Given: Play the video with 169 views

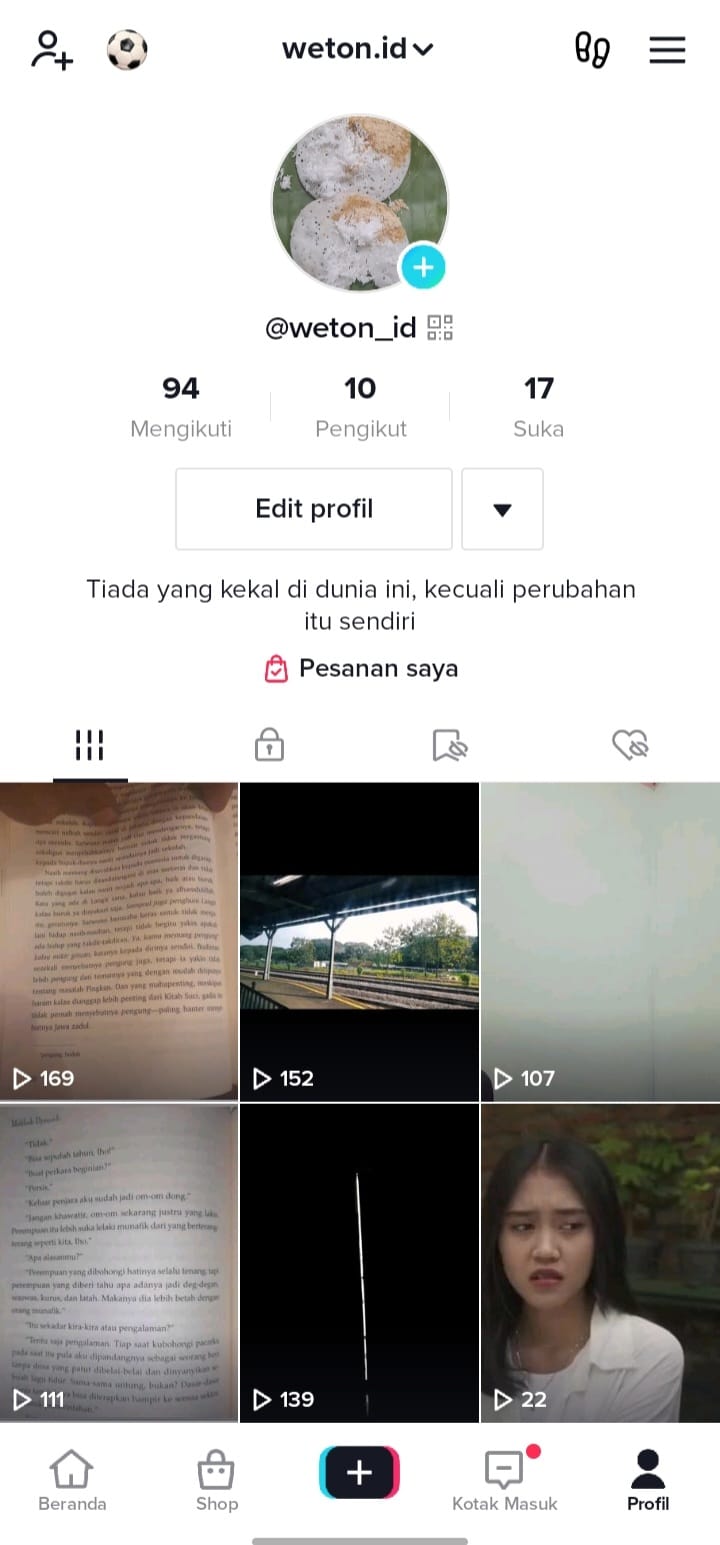Looking at the screenshot, I should click(119, 940).
